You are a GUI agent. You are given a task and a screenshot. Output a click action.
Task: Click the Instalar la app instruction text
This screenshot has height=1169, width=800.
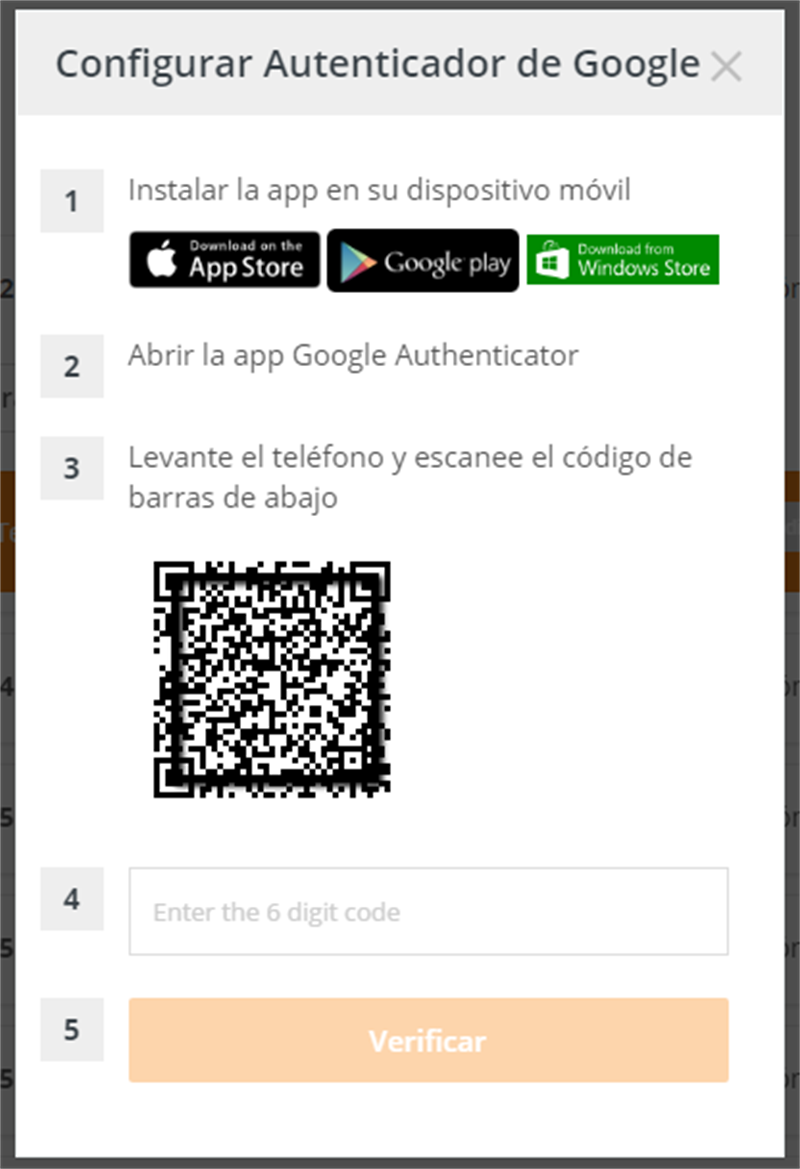click(380, 187)
